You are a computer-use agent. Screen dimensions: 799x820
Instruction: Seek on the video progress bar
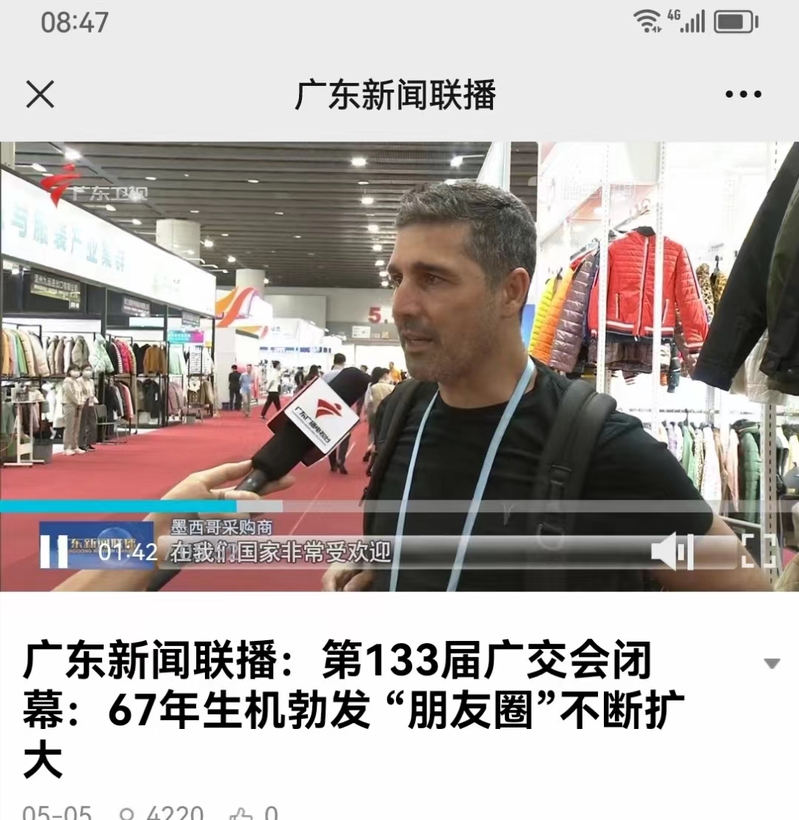[x=400, y=507]
